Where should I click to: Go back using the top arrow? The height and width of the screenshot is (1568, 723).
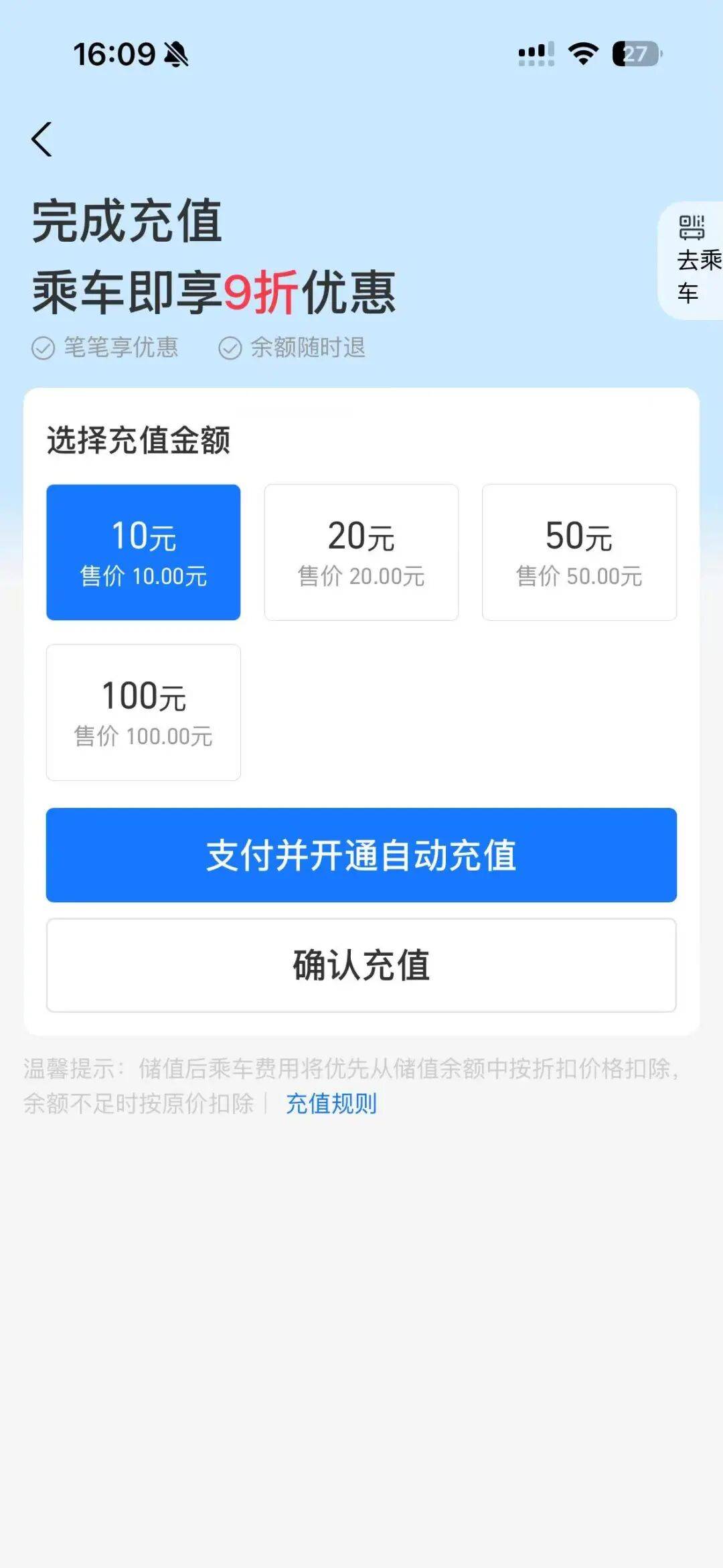pyautogui.click(x=42, y=139)
